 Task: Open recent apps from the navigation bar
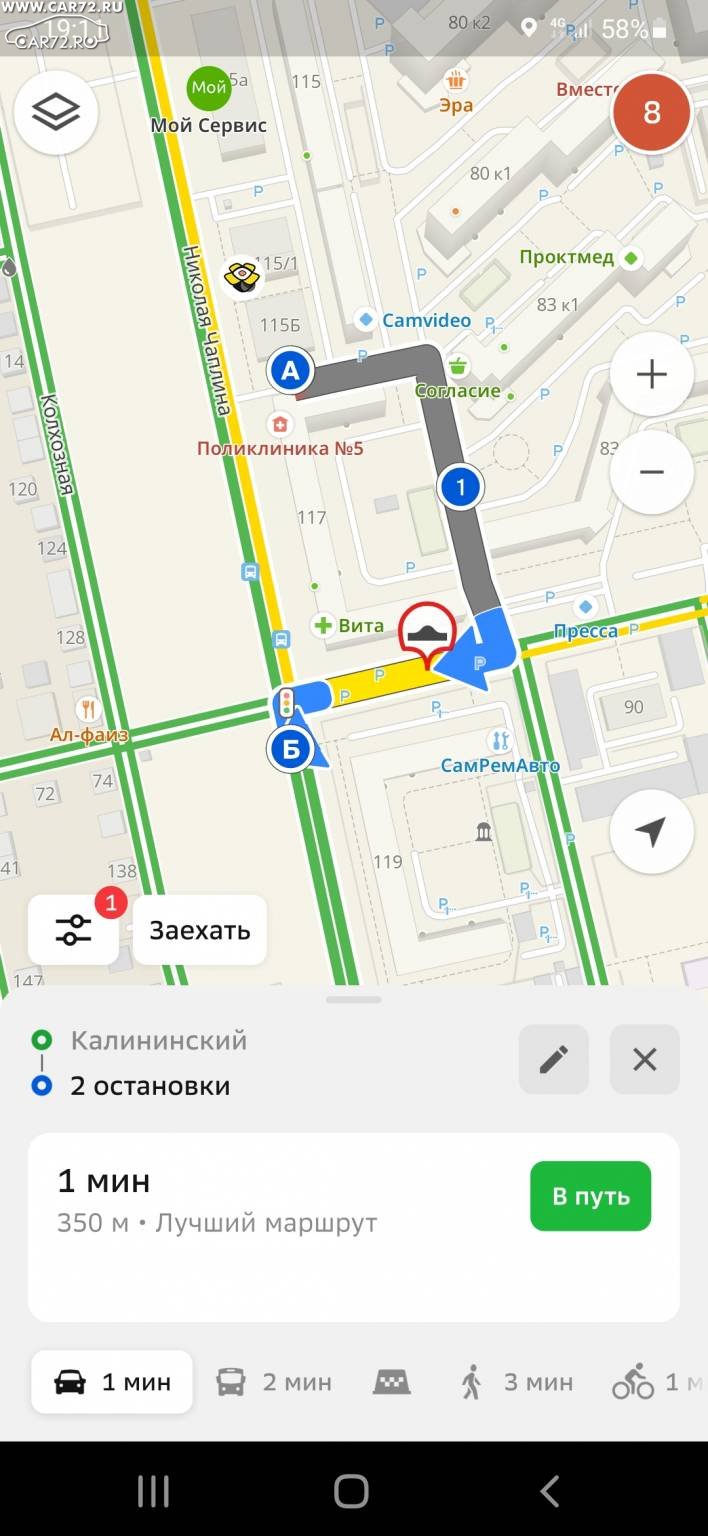coord(153,1491)
